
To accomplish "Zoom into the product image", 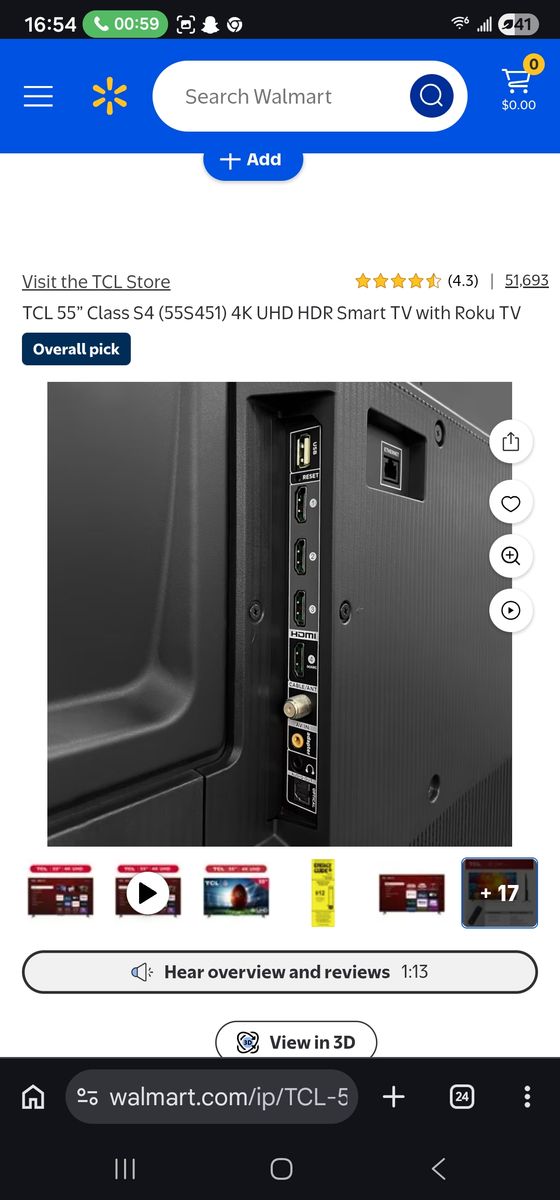I will 511,555.
